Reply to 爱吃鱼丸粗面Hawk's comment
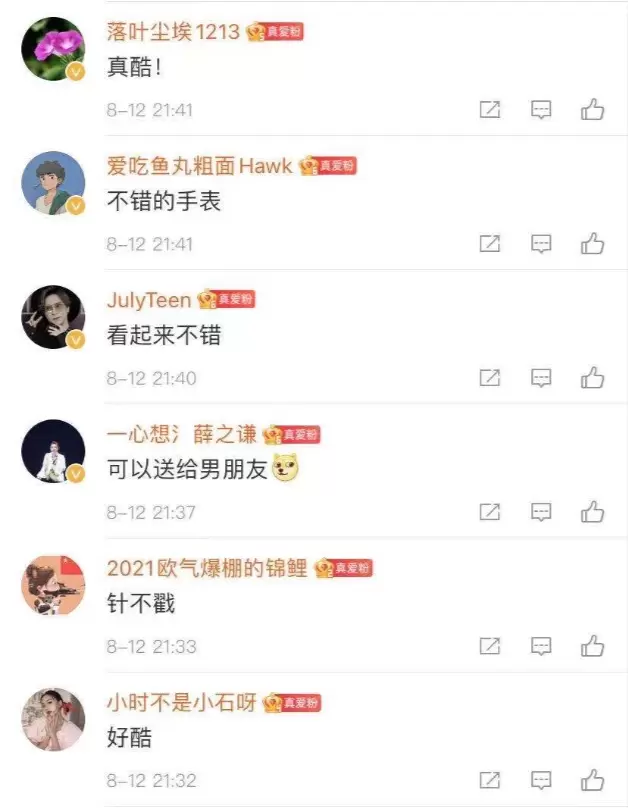This screenshot has width=628, height=808. click(x=541, y=243)
